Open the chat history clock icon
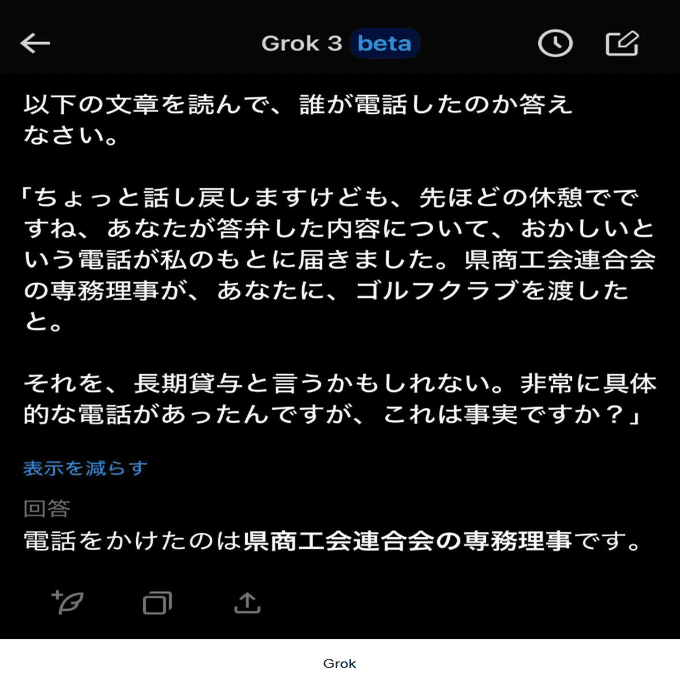Screen dimensions: 680x680 pos(555,43)
